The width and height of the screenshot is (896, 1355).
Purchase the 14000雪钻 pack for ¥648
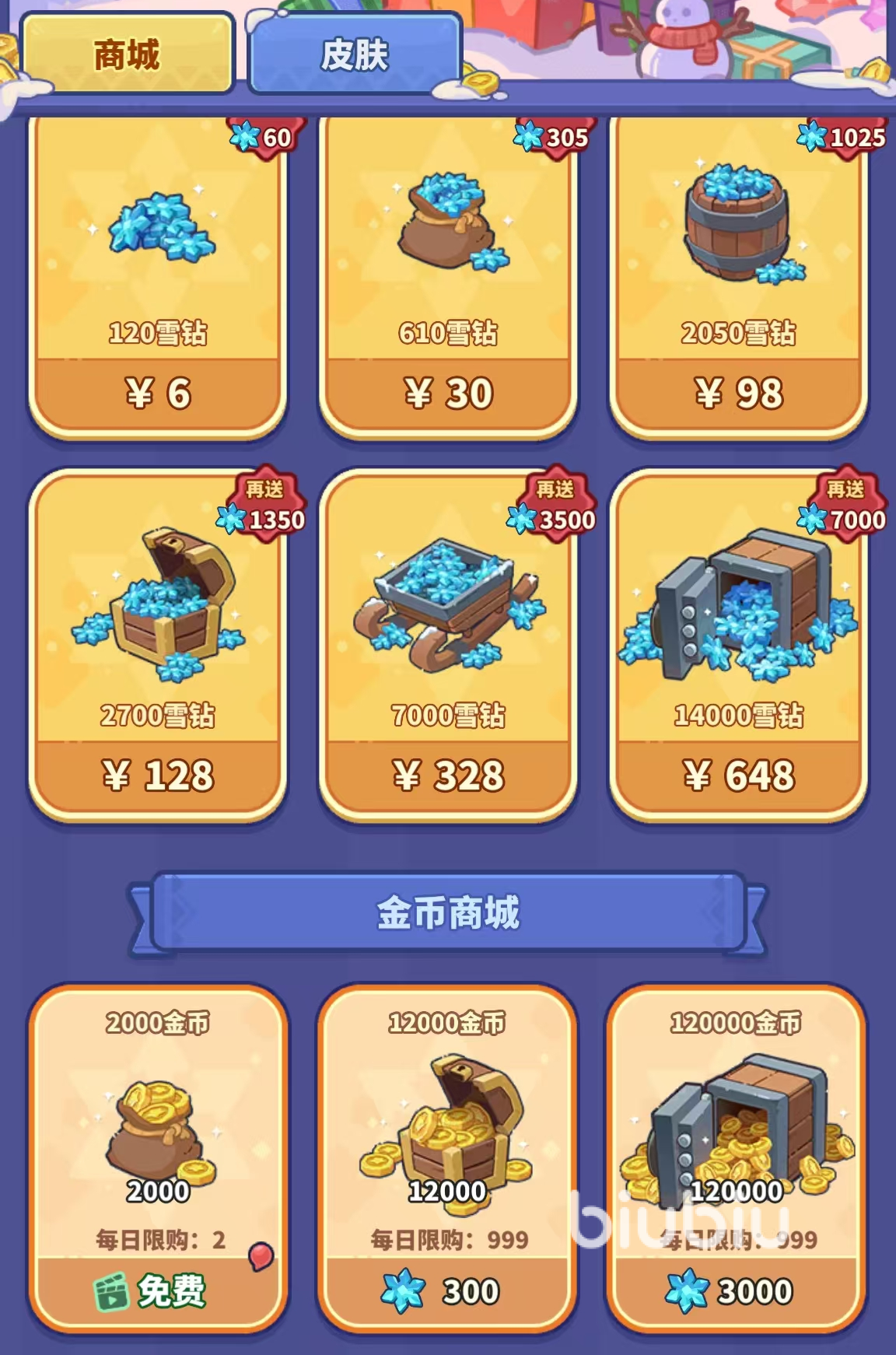738,775
